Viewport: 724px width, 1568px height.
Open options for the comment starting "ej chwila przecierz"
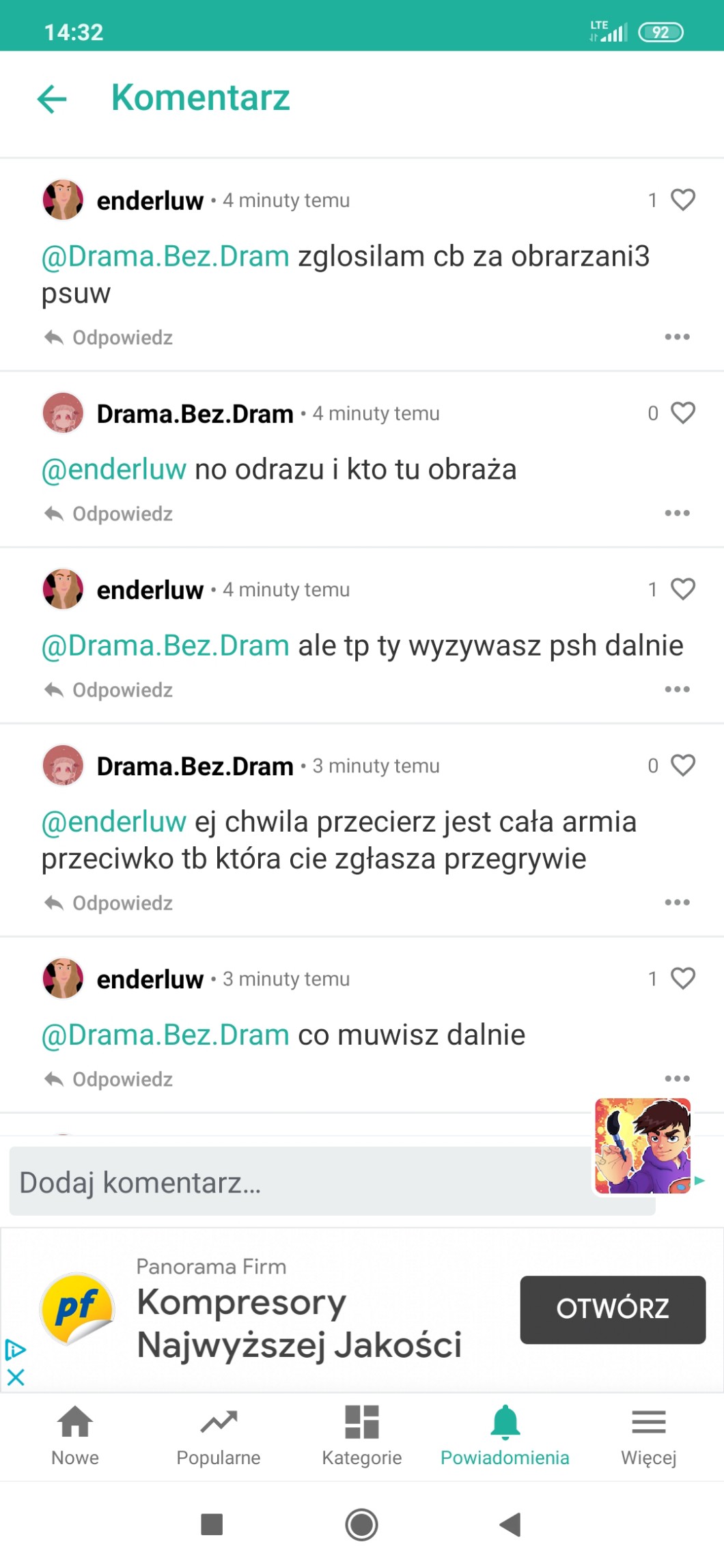click(677, 902)
